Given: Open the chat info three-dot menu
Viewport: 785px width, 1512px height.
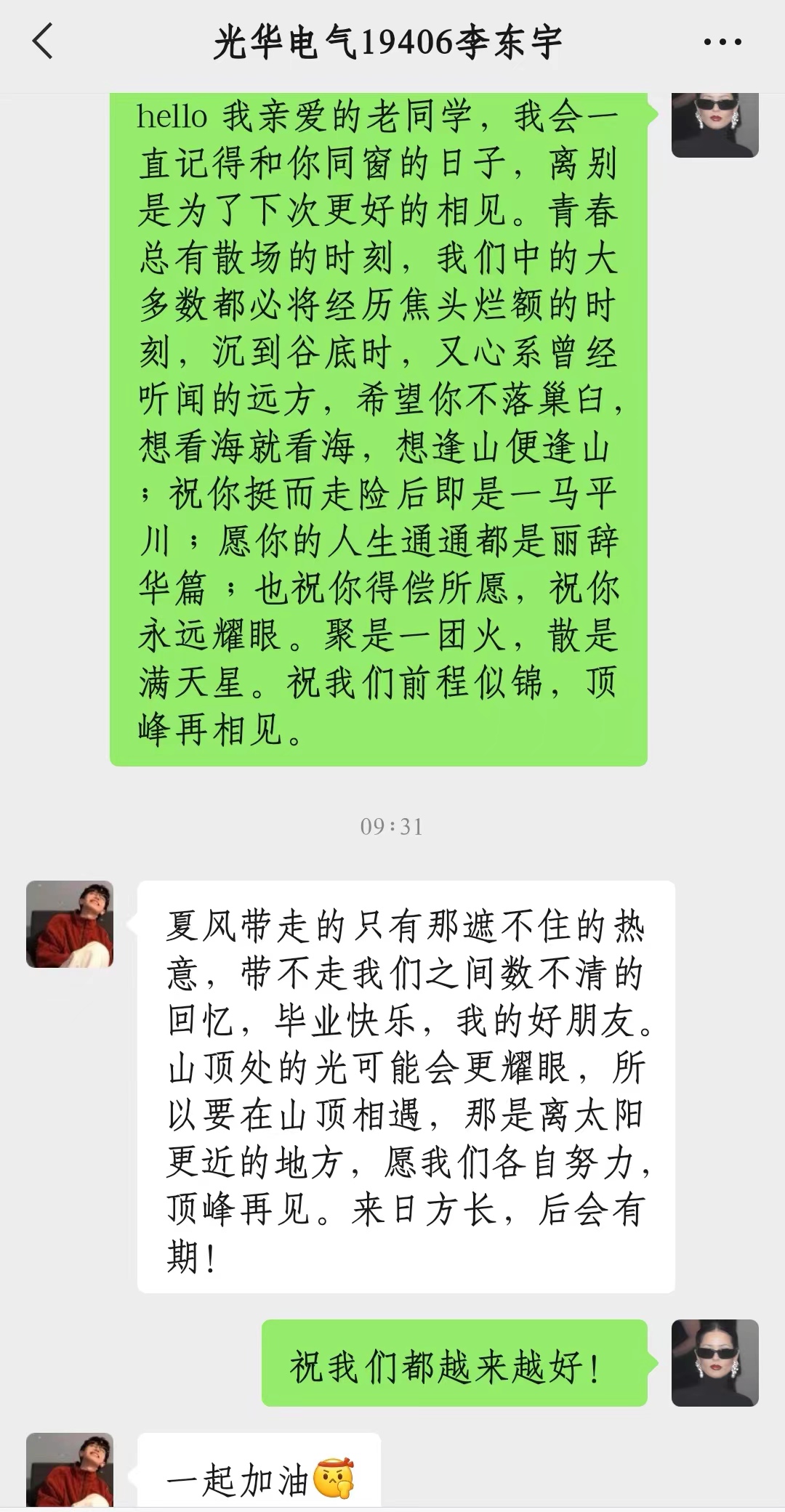Looking at the screenshot, I should point(722,42).
